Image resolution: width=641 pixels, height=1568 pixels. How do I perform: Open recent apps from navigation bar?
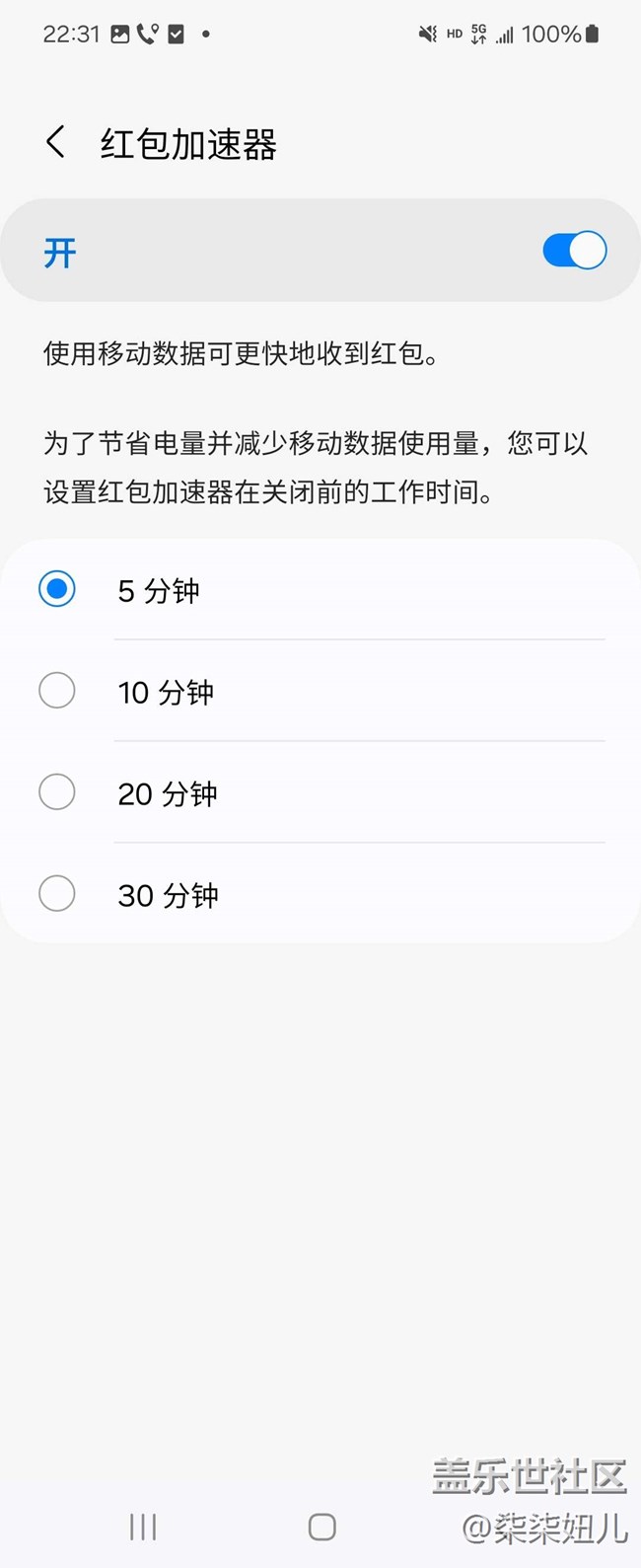coord(143,1527)
